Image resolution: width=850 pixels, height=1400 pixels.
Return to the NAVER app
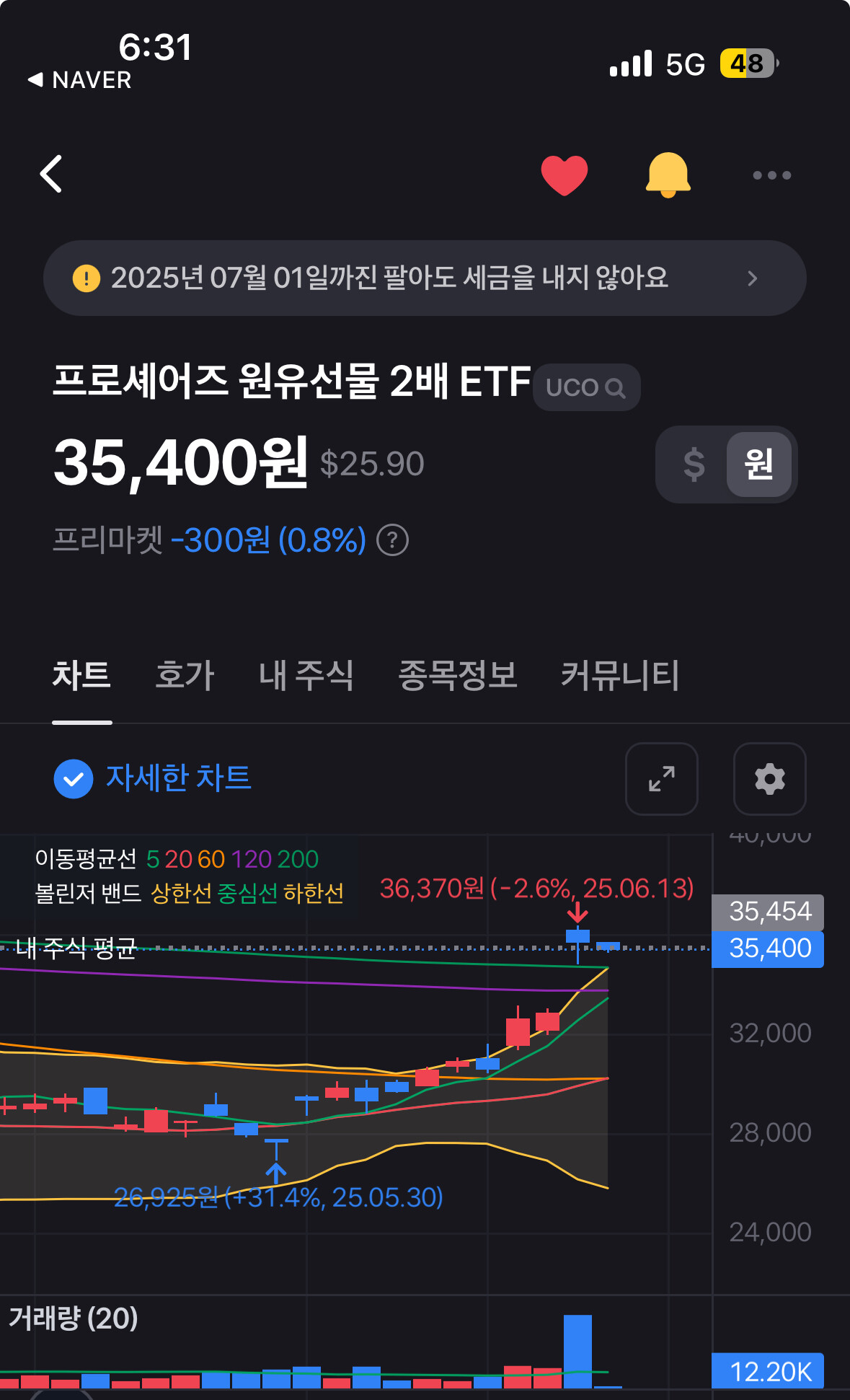[x=80, y=79]
